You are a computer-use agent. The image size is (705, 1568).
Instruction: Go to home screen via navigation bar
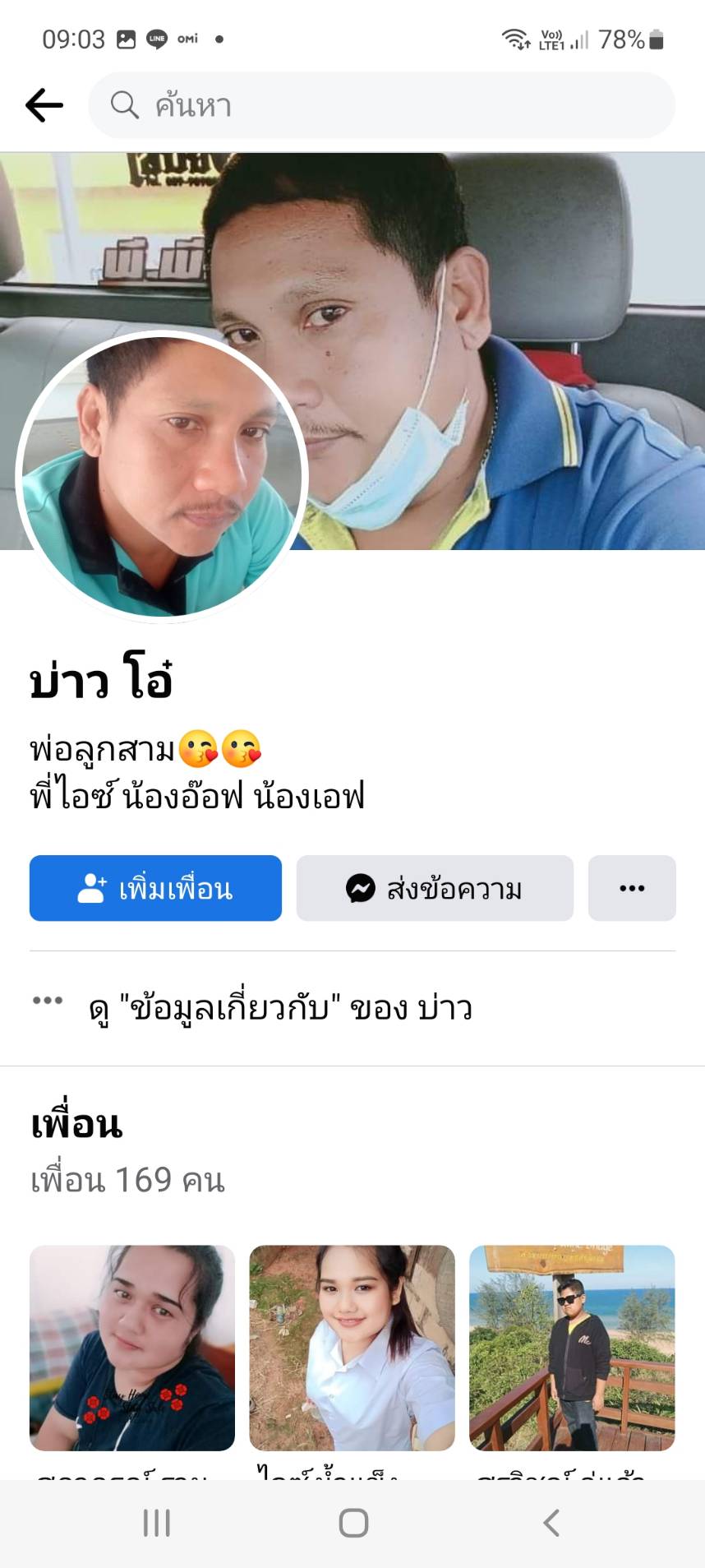point(353,1523)
